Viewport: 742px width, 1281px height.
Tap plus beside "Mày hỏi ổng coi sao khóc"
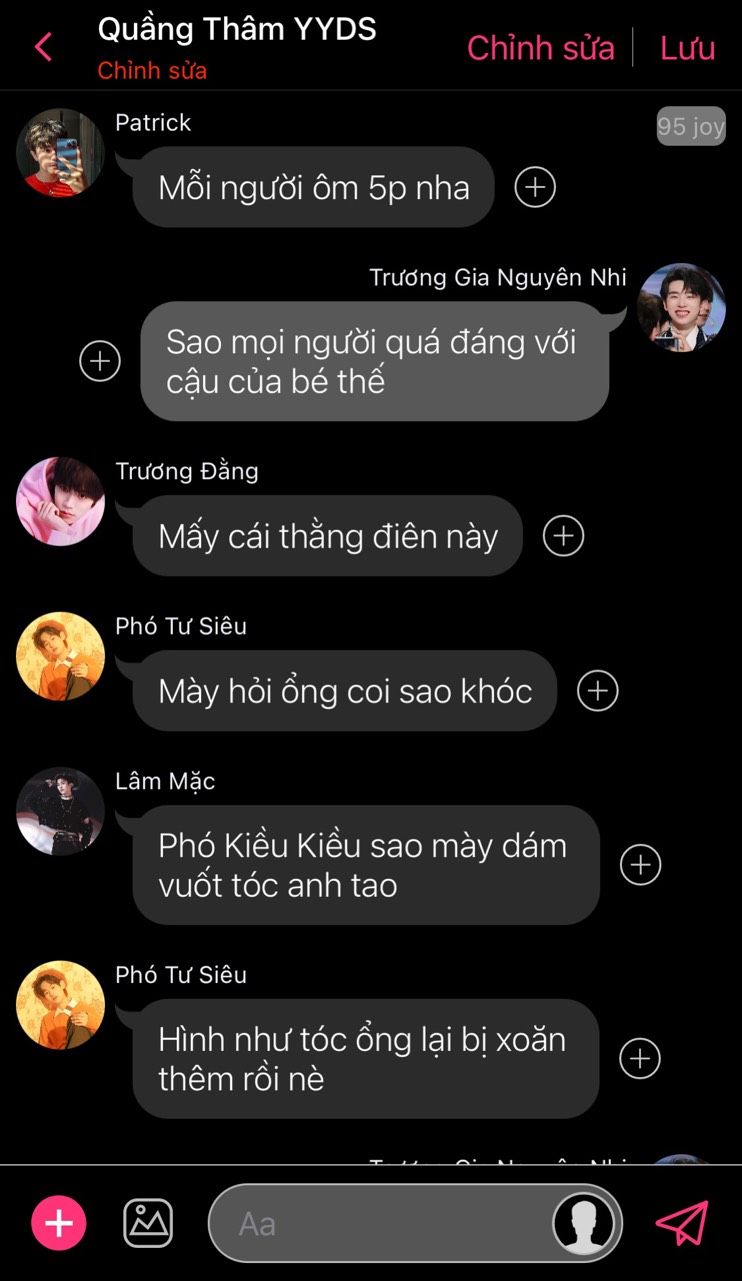coord(598,691)
